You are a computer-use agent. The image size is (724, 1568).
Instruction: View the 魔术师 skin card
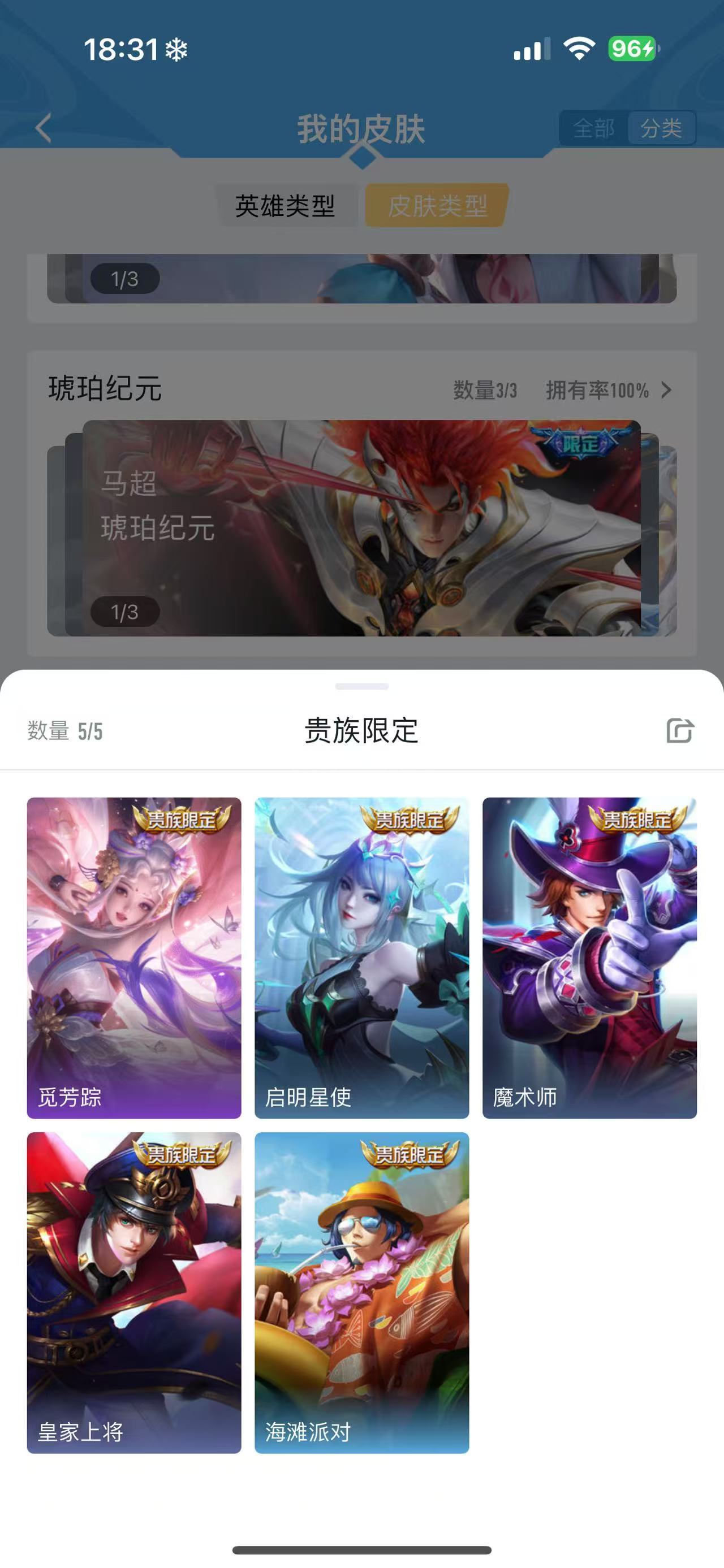click(x=589, y=958)
